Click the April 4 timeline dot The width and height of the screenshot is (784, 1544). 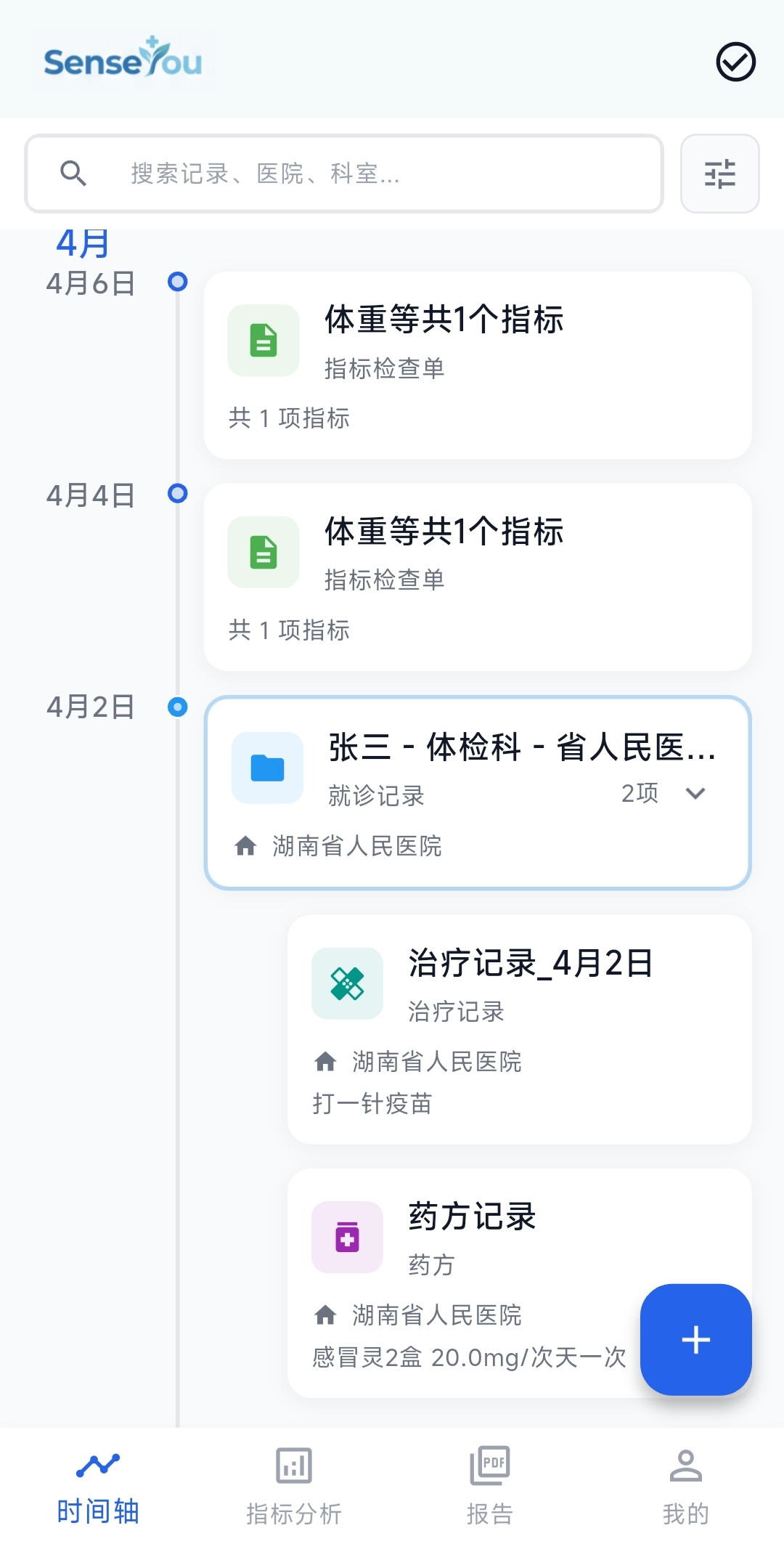[178, 494]
